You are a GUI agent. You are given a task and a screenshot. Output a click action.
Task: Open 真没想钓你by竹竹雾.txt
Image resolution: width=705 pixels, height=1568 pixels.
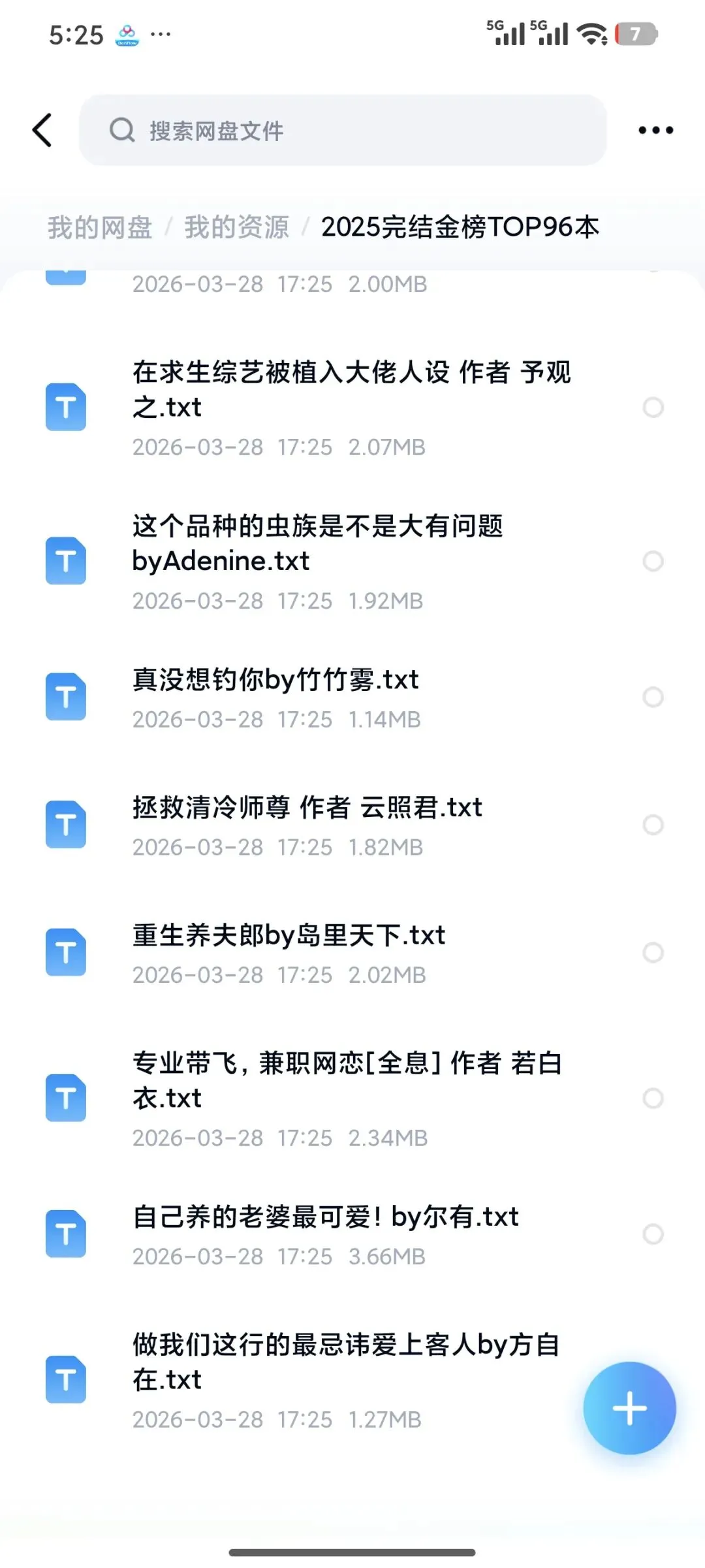tap(275, 680)
